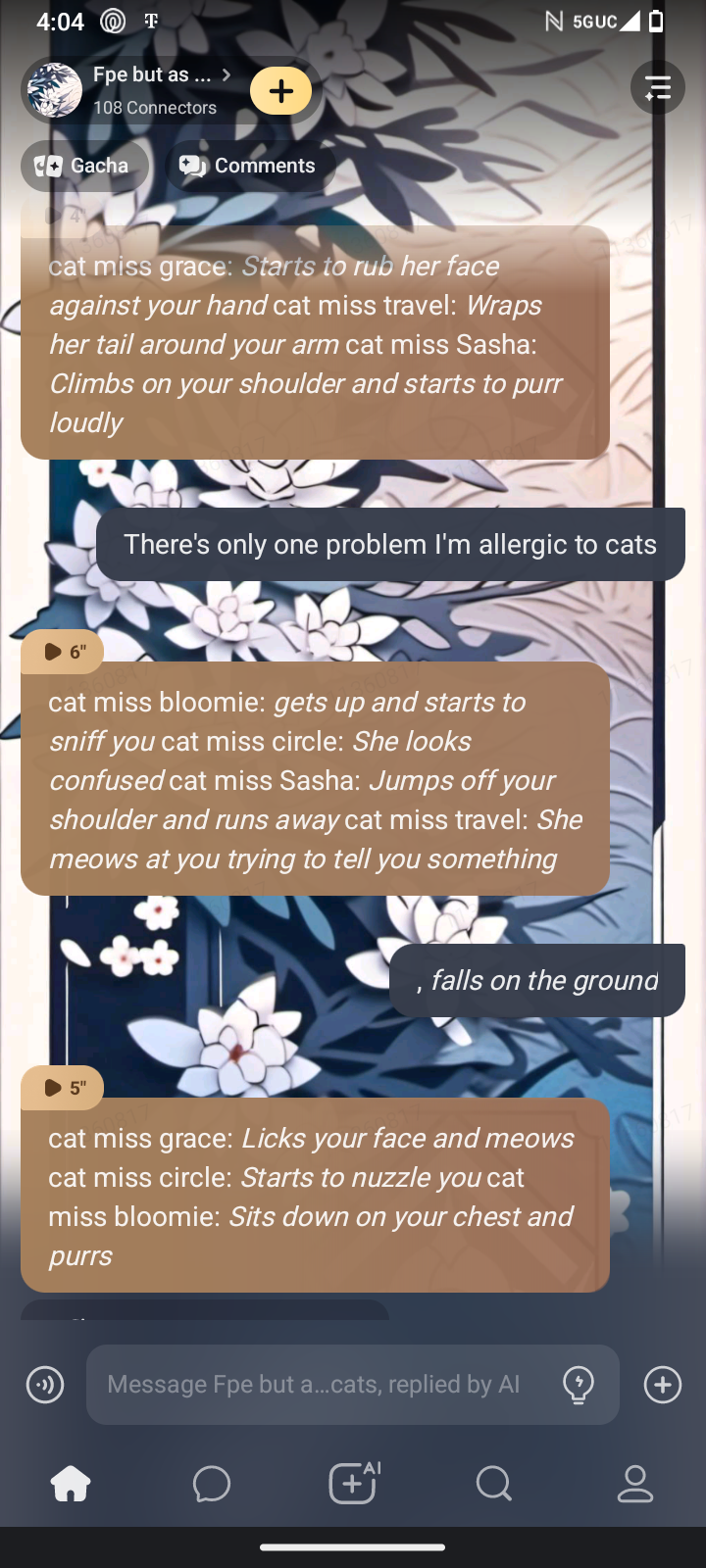Switch to the chats tab
706x1568 pixels.
[x=212, y=1484]
